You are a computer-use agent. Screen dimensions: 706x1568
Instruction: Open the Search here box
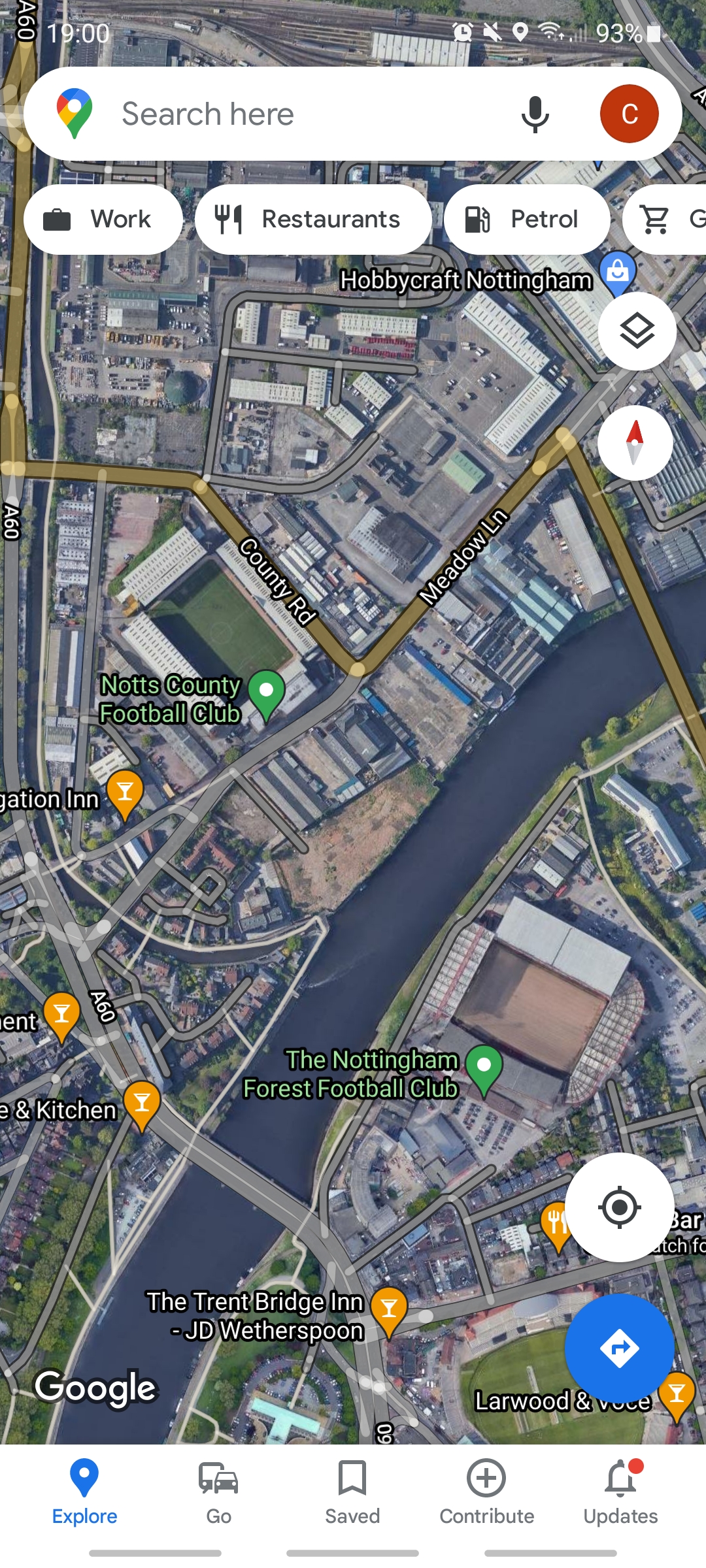coord(294,114)
